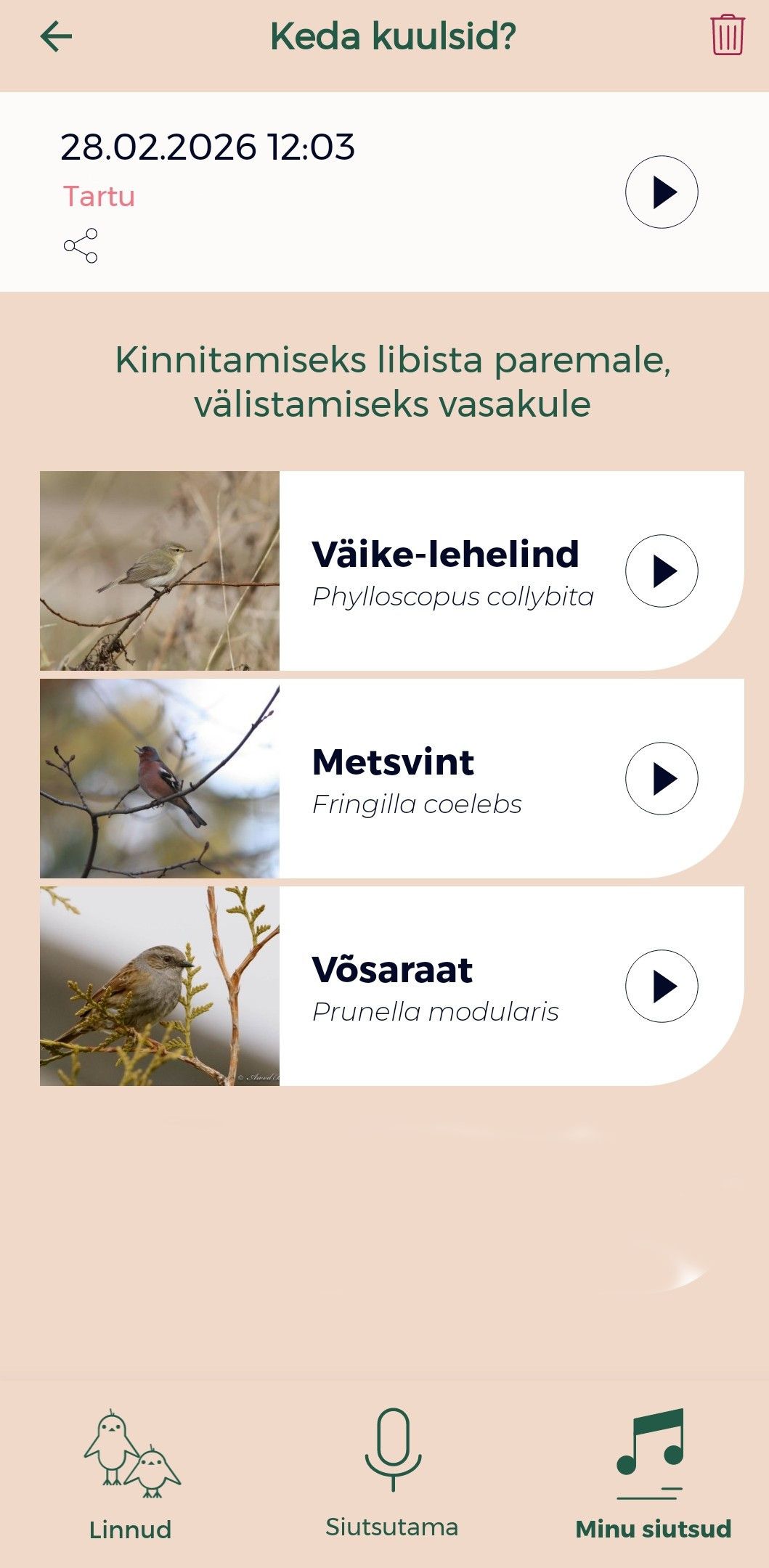Go back using the top arrow

56,36
